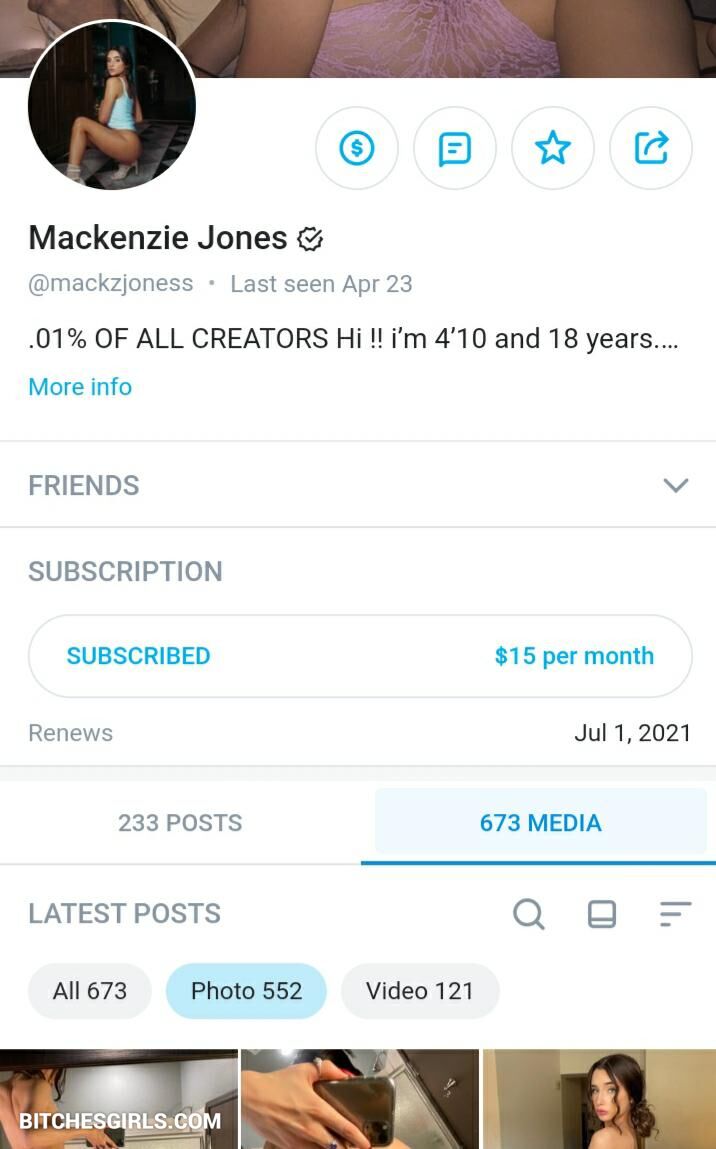Open the sort options for posts
716x1149 pixels.
[676, 913]
